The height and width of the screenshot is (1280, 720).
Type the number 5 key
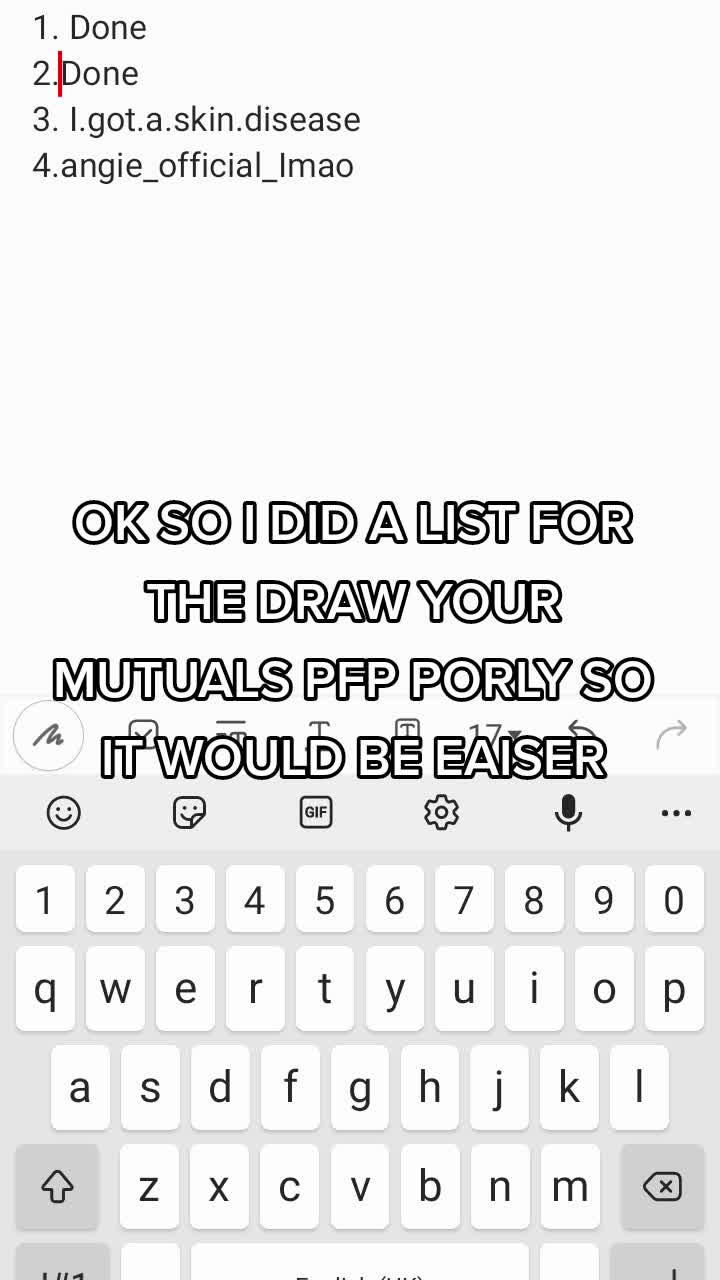pos(325,900)
